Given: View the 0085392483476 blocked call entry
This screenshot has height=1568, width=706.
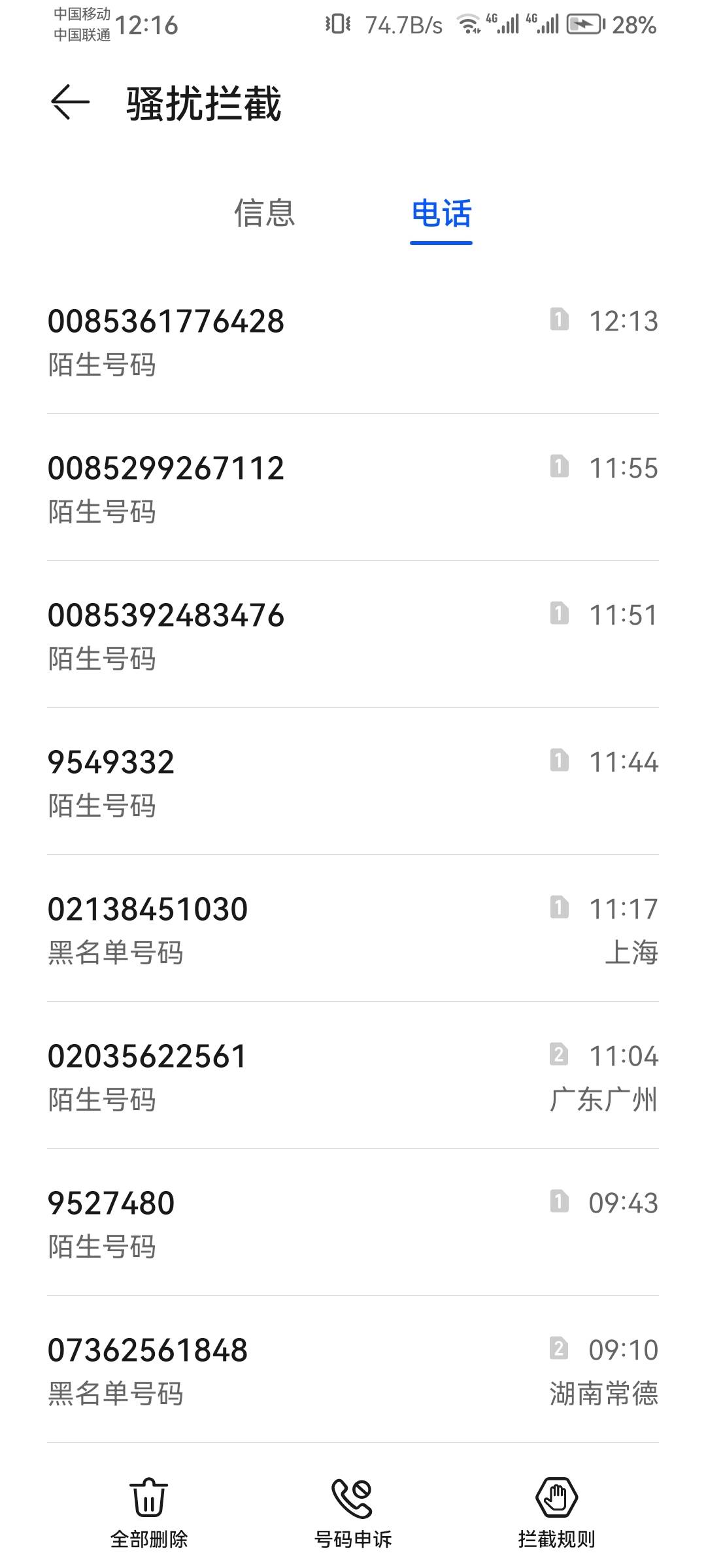Looking at the screenshot, I should [x=353, y=634].
